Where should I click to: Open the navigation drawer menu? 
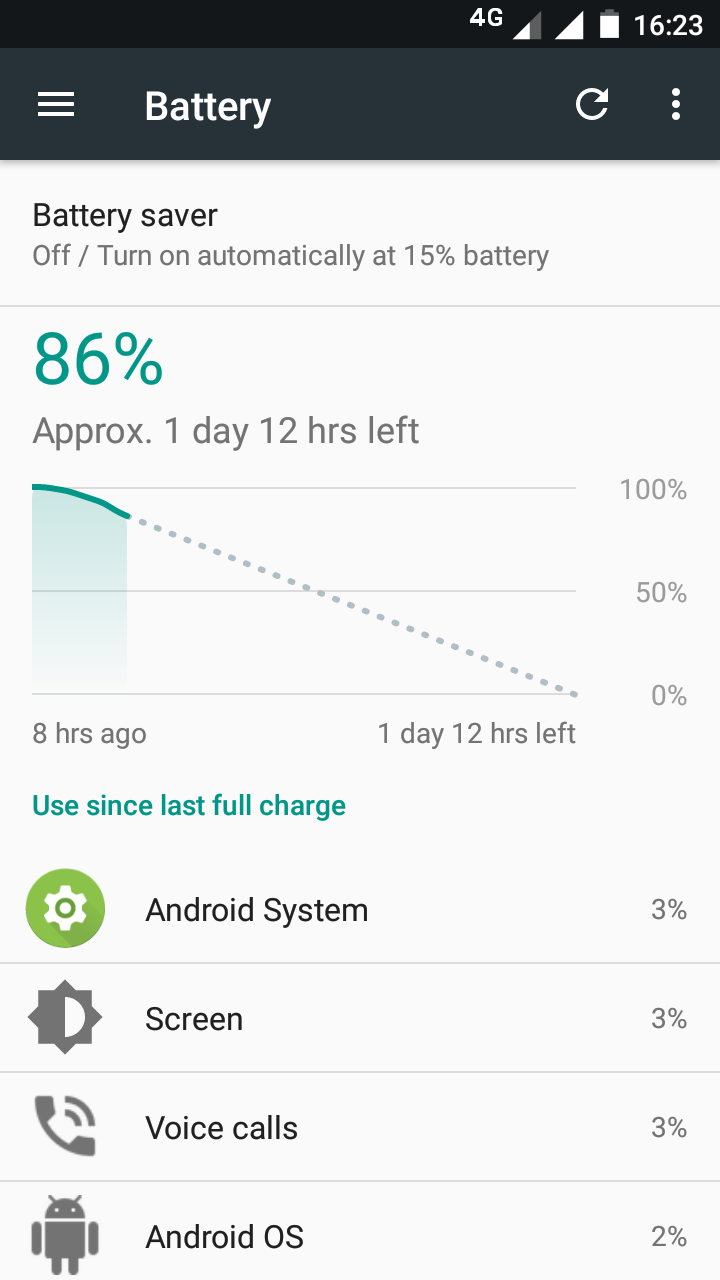[x=56, y=105]
